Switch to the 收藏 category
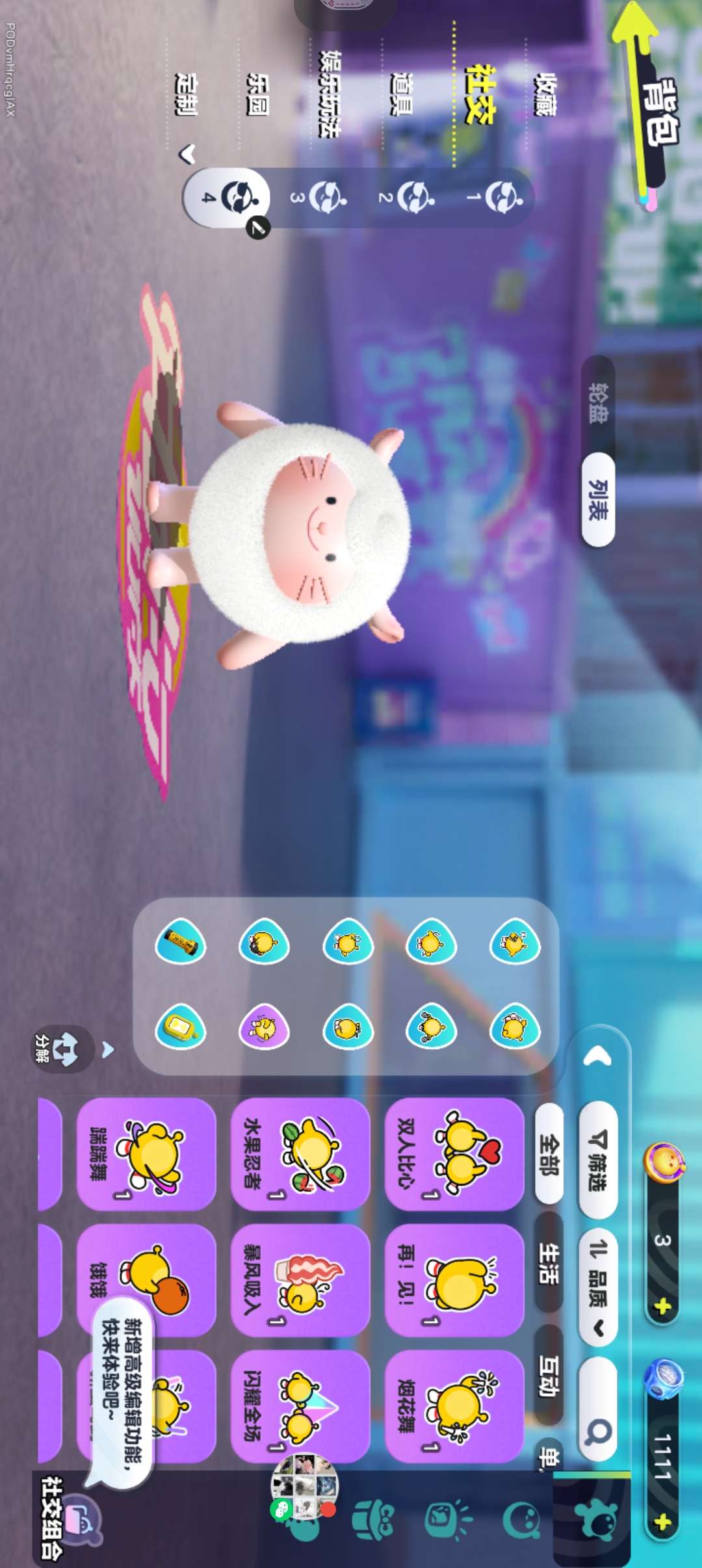The height and width of the screenshot is (1568, 702). point(545,94)
